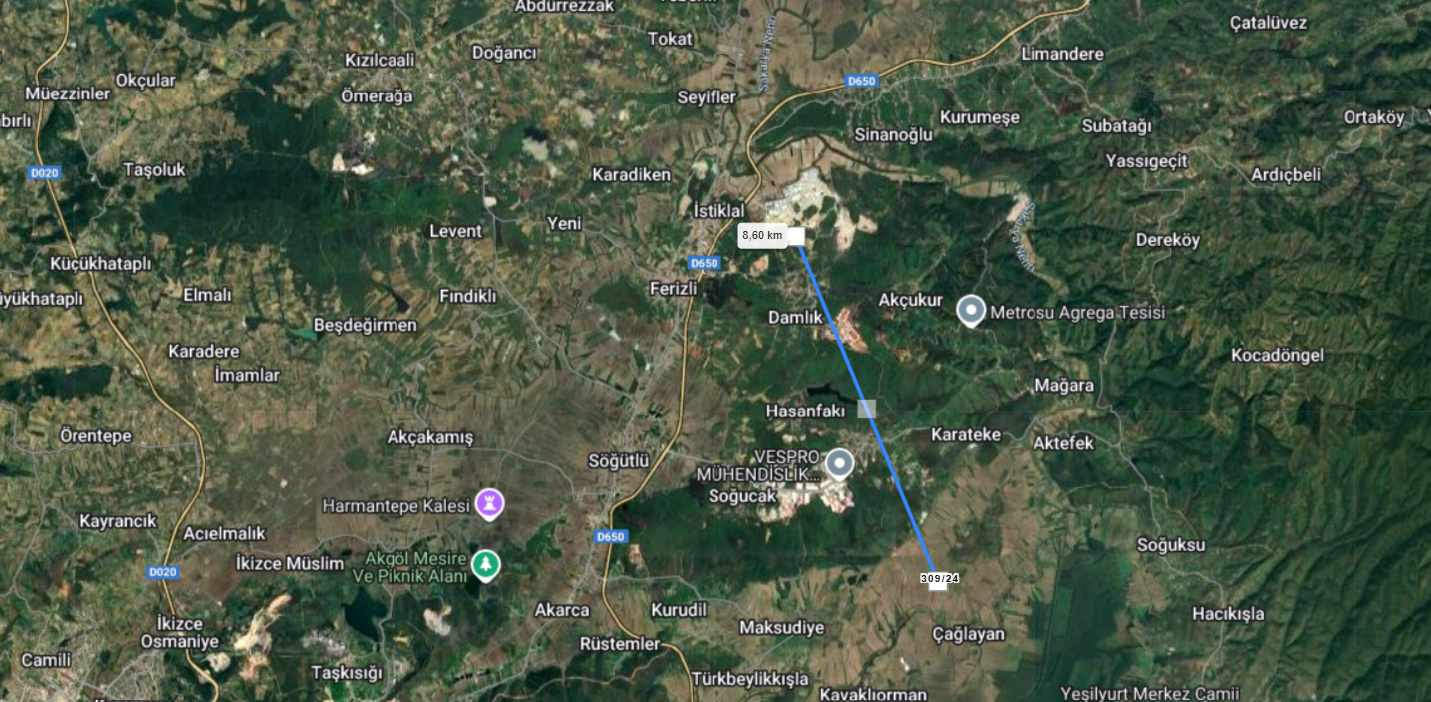Tap the measurement endpoint labeled 309/24

click(x=938, y=584)
